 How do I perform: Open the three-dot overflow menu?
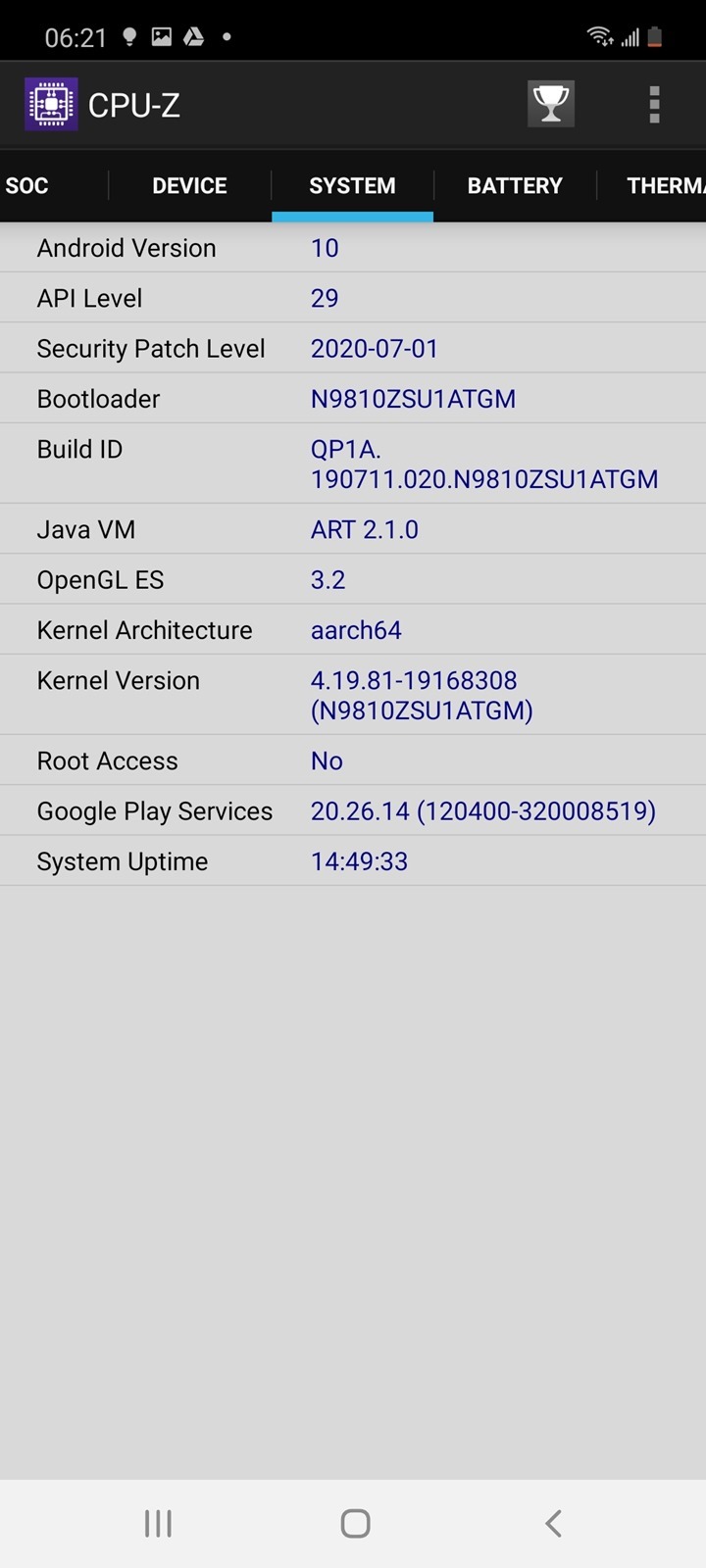click(x=654, y=105)
